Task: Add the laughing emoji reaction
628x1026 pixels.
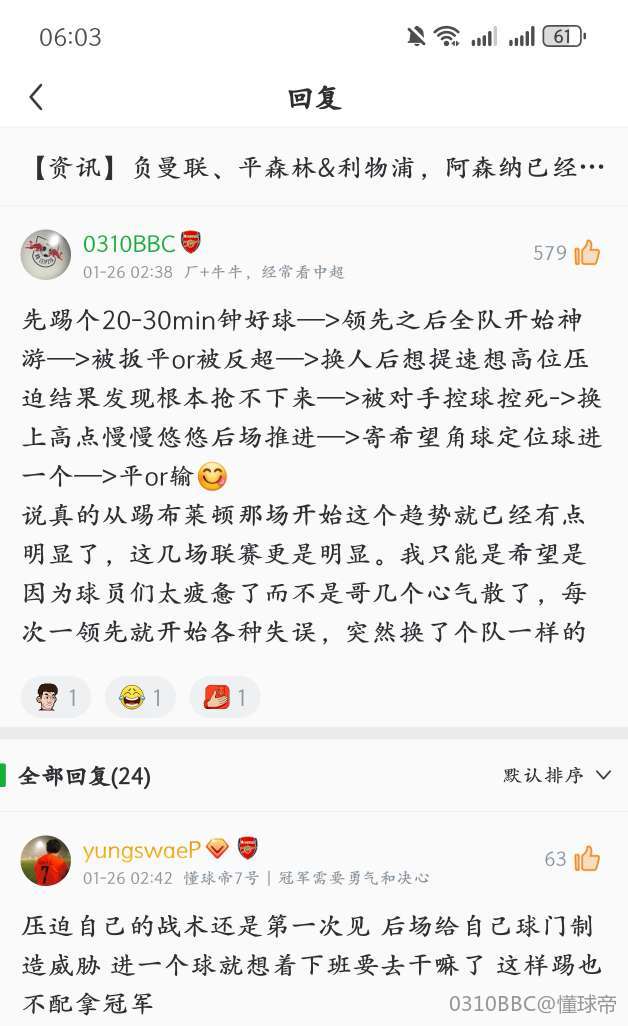Action: pyautogui.click(x=140, y=697)
